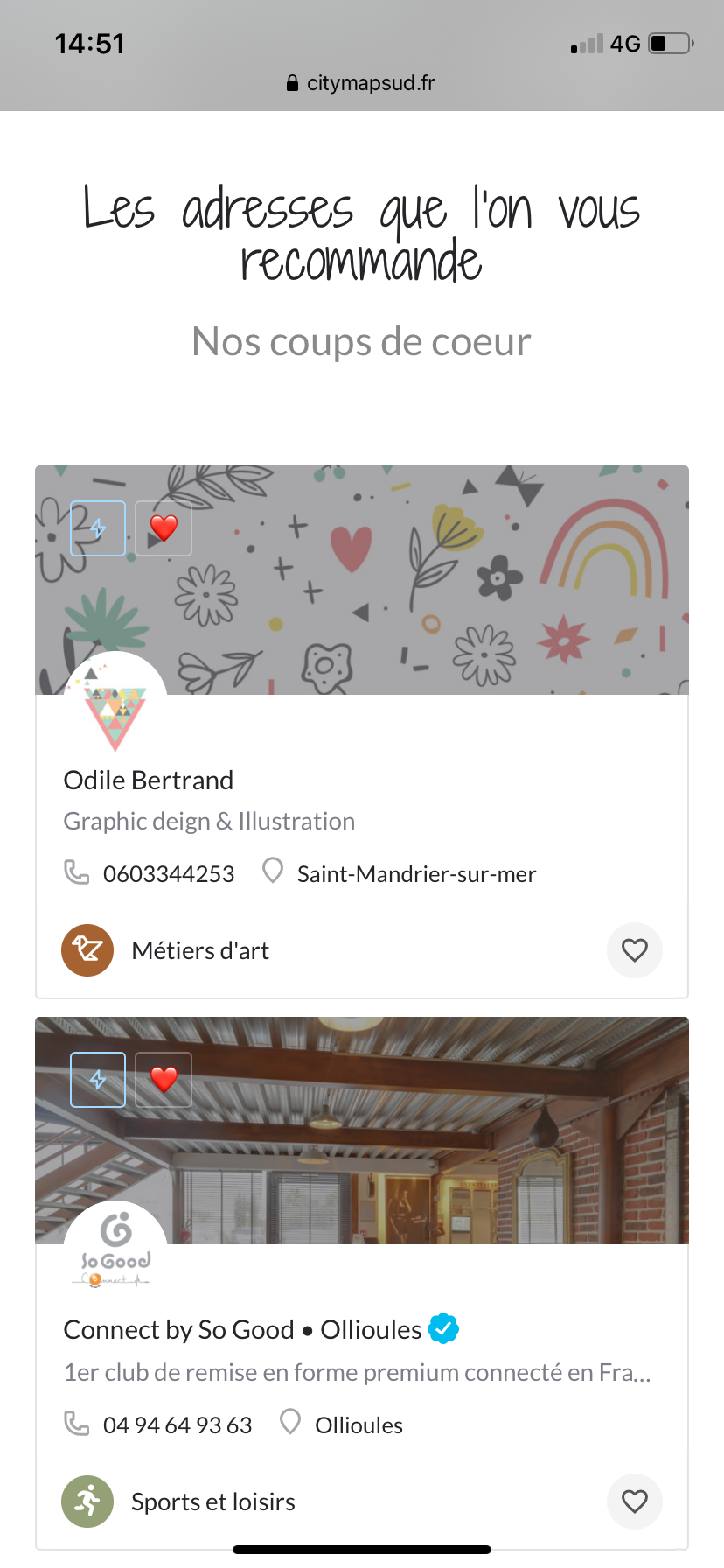Open Connect by So Good Ollioules listing
The height and width of the screenshot is (1568, 724).
pos(243,1329)
